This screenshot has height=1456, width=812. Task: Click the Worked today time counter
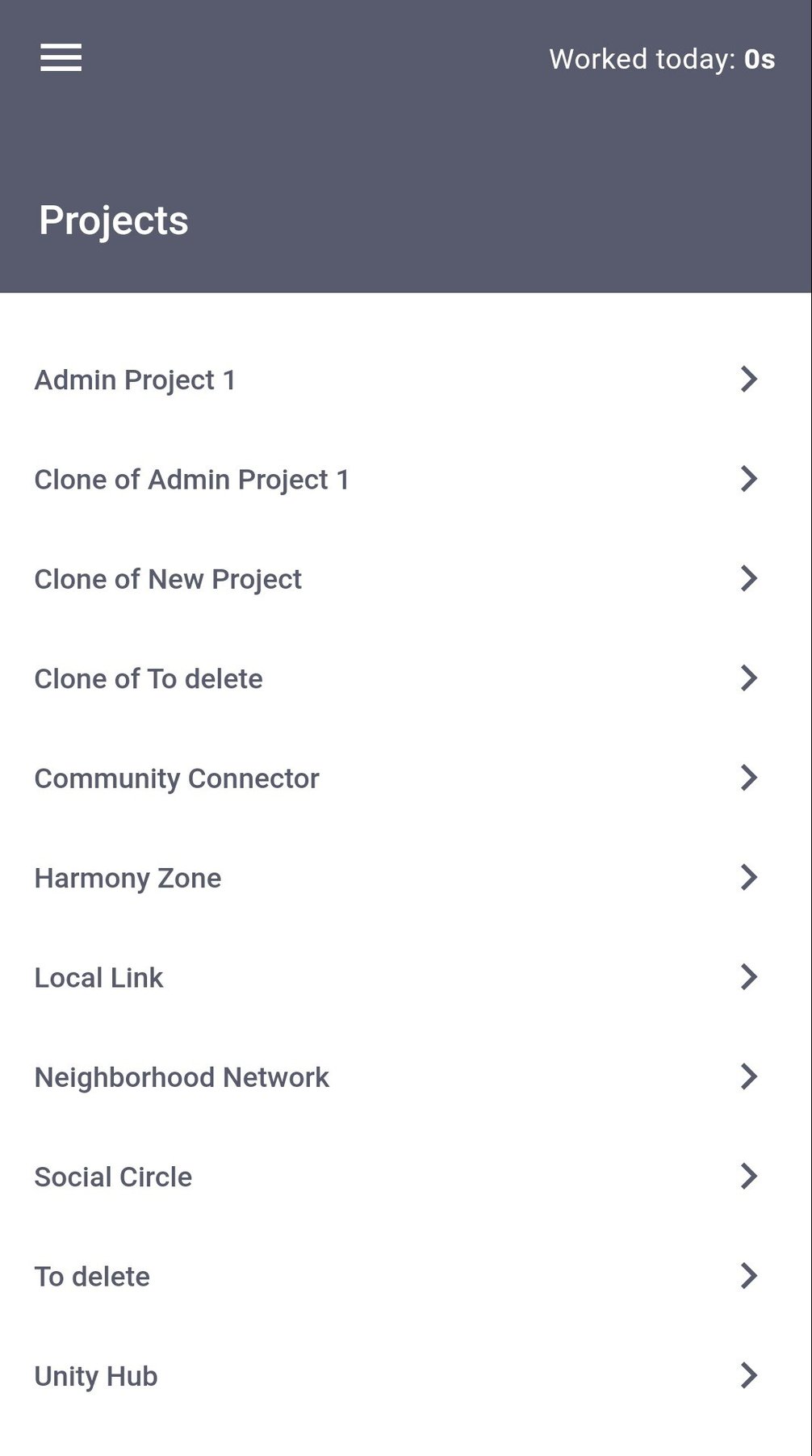pos(661,59)
